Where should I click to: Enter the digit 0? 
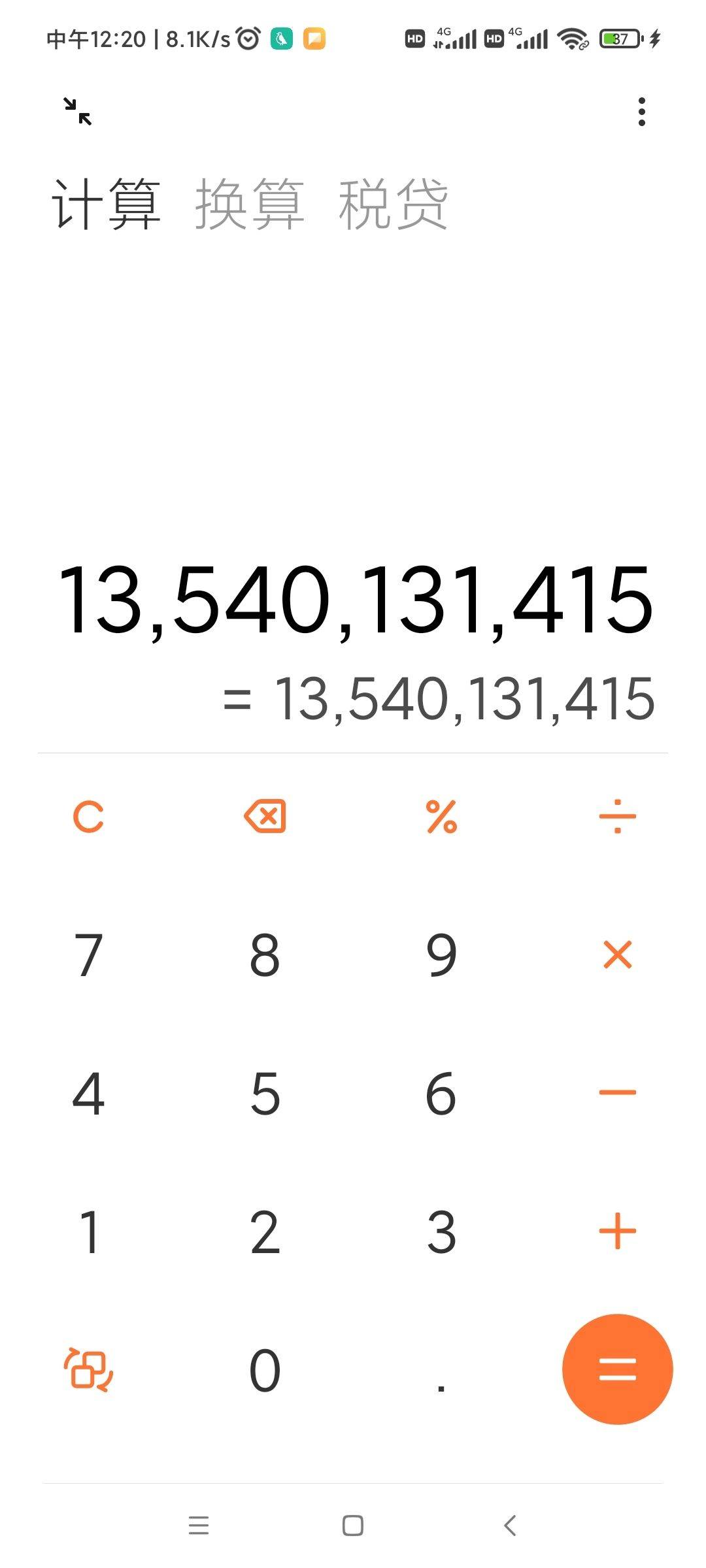(265, 1369)
